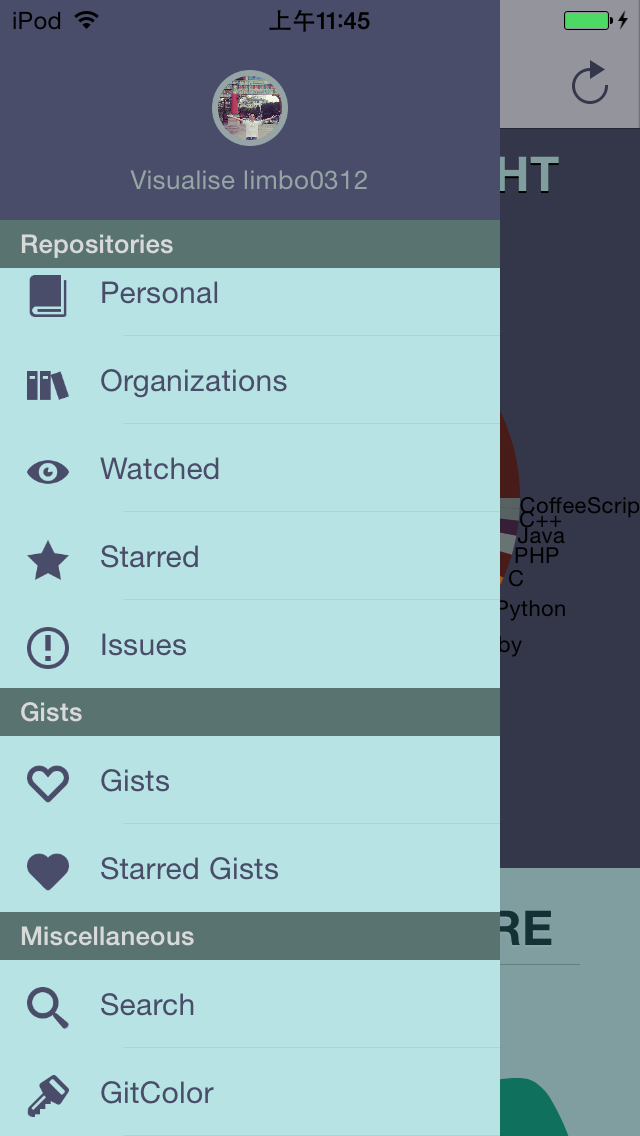Open Starred repositories
Image resolution: width=640 pixels, height=1136 pixels.
[249, 556]
